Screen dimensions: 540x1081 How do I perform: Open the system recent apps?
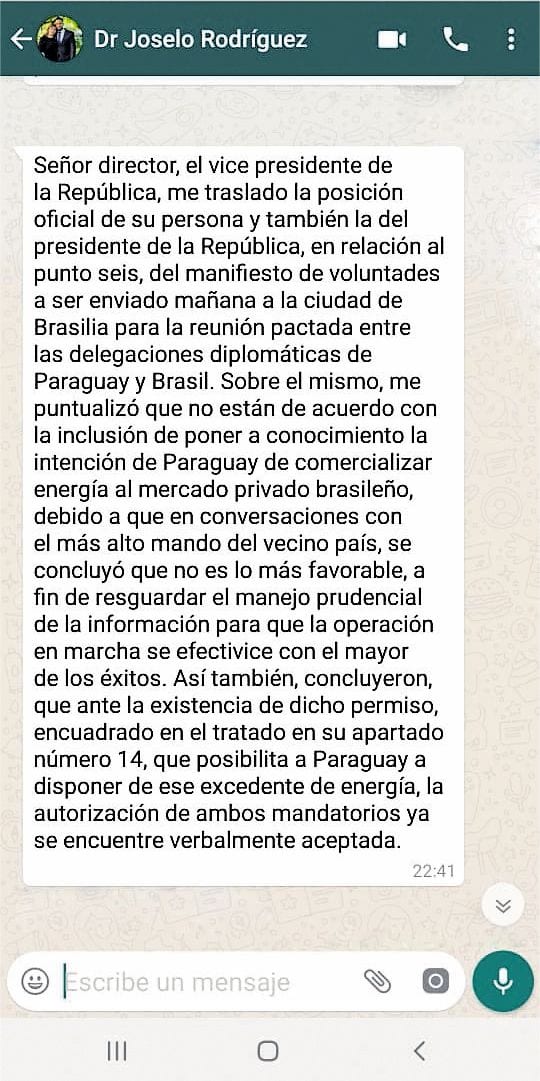point(117,1051)
